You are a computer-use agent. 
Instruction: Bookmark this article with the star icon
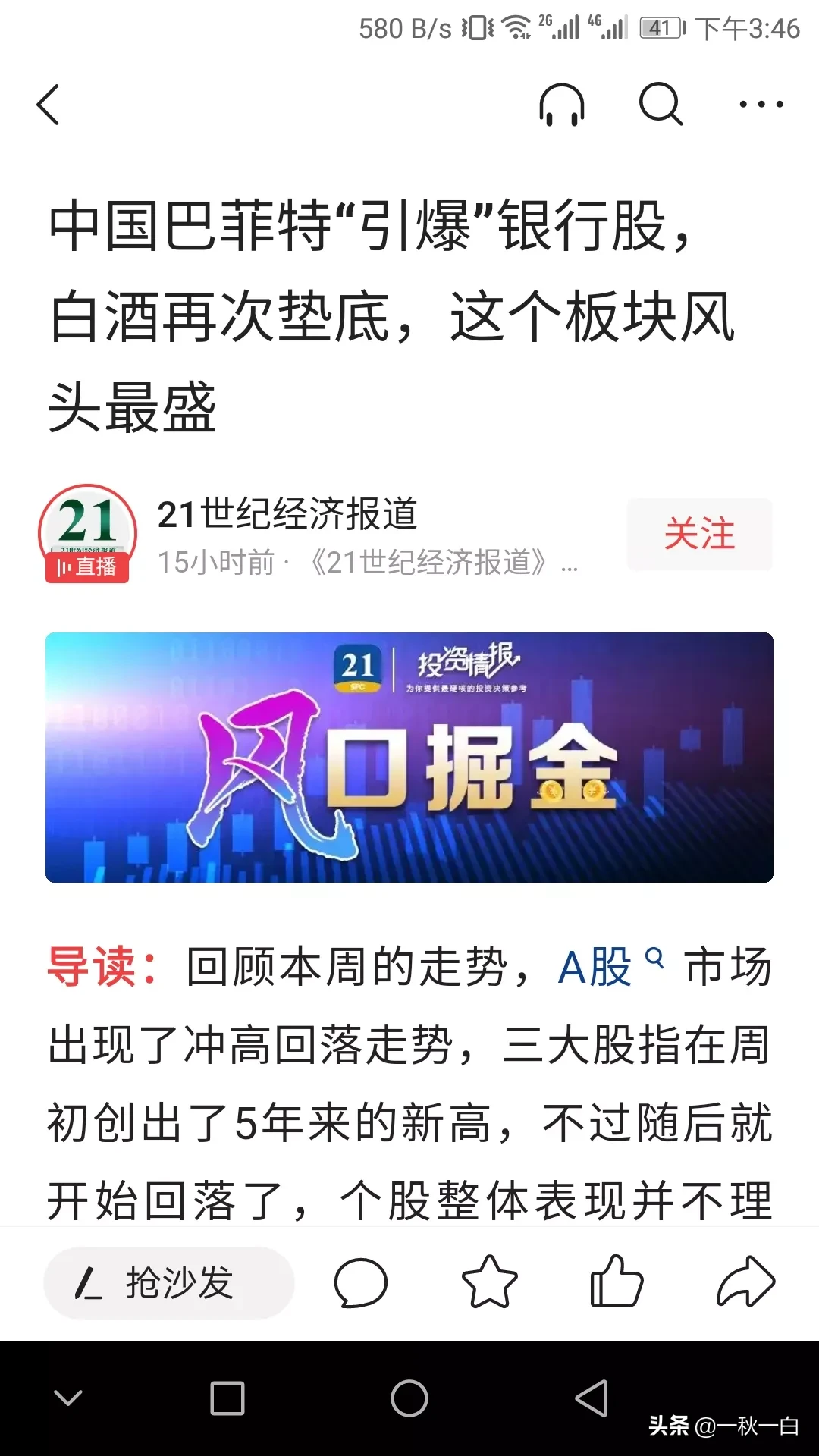[489, 1283]
